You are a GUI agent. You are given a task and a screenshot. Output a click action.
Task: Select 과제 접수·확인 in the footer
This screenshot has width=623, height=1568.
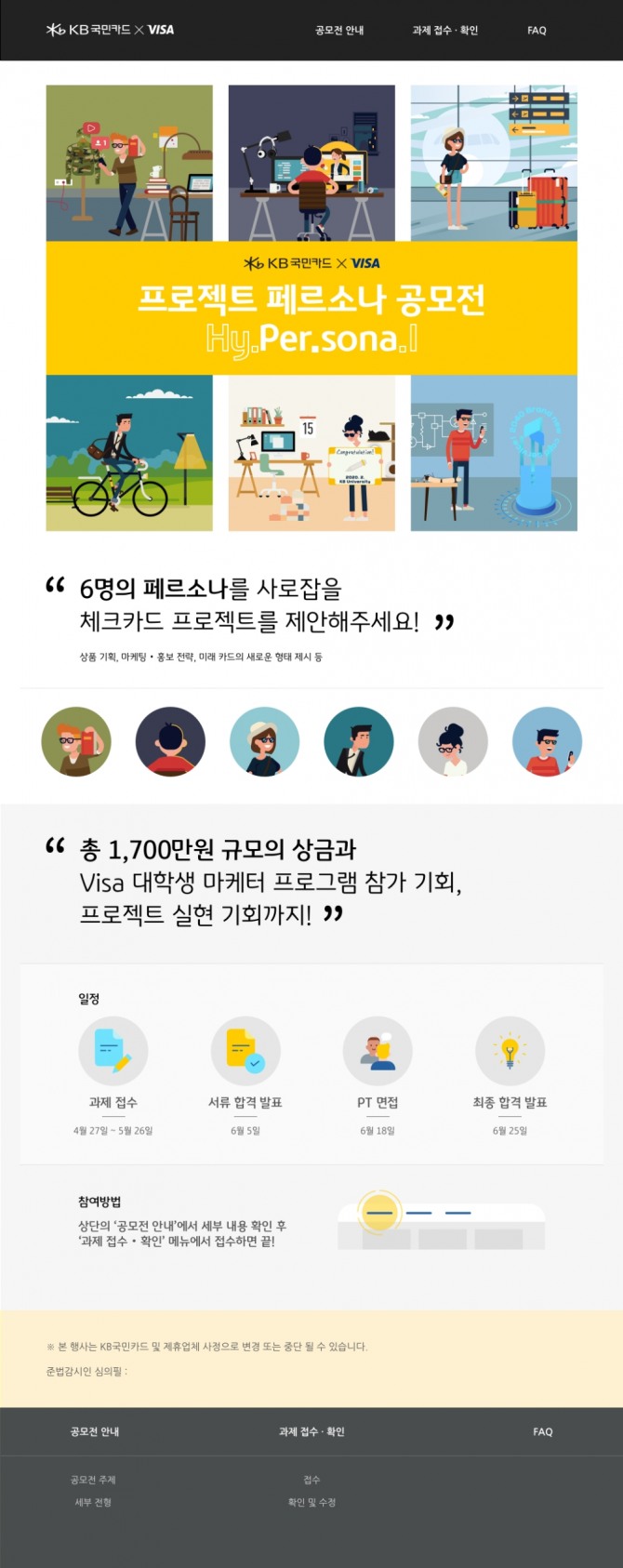311,1431
